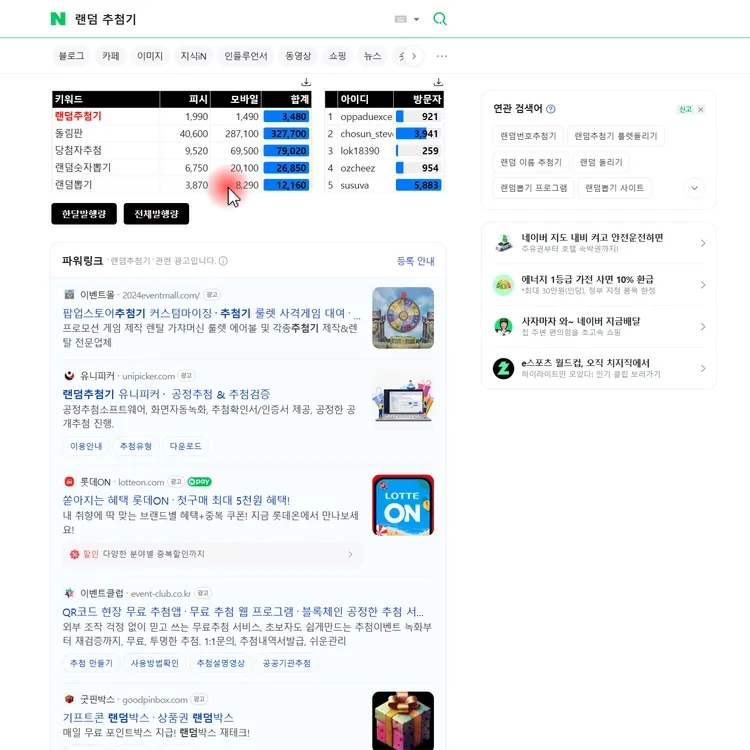The width and height of the screenshot is (750, 750).
Task: Download the keyword table data
Action: [306, 82]
